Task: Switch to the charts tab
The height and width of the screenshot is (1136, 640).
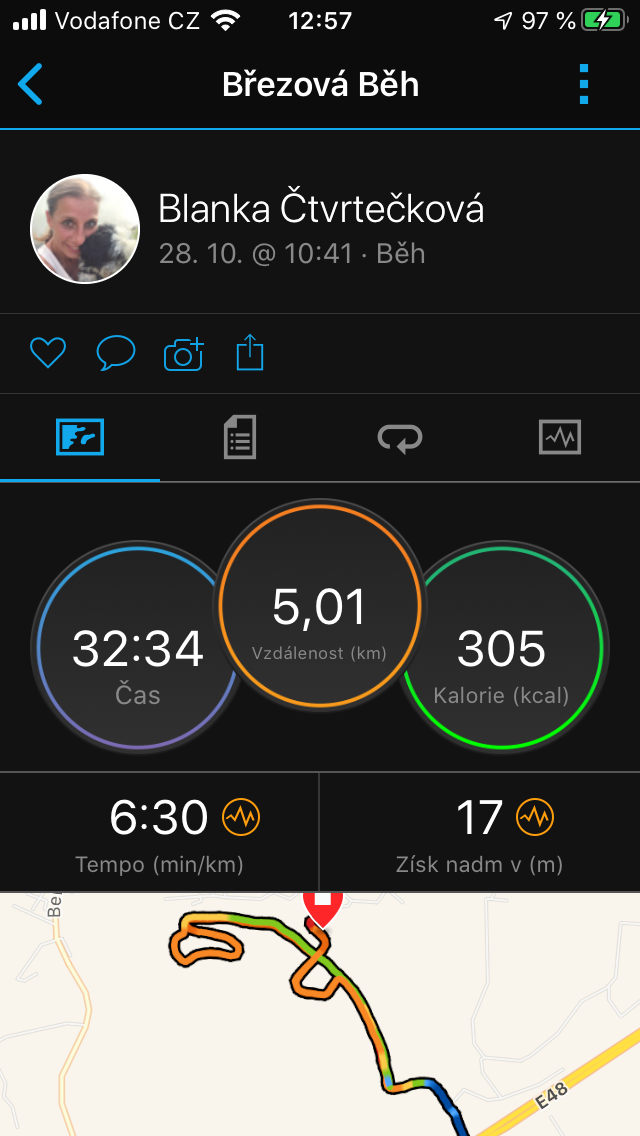Action: click(x=560, y=437)
